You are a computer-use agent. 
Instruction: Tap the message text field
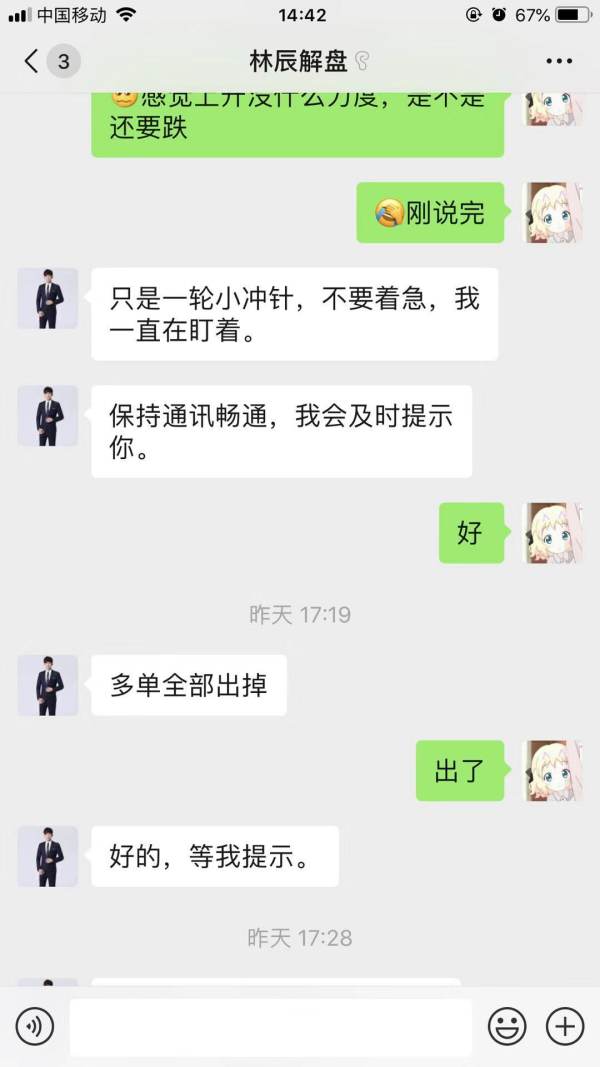[x=270, y=1026]
